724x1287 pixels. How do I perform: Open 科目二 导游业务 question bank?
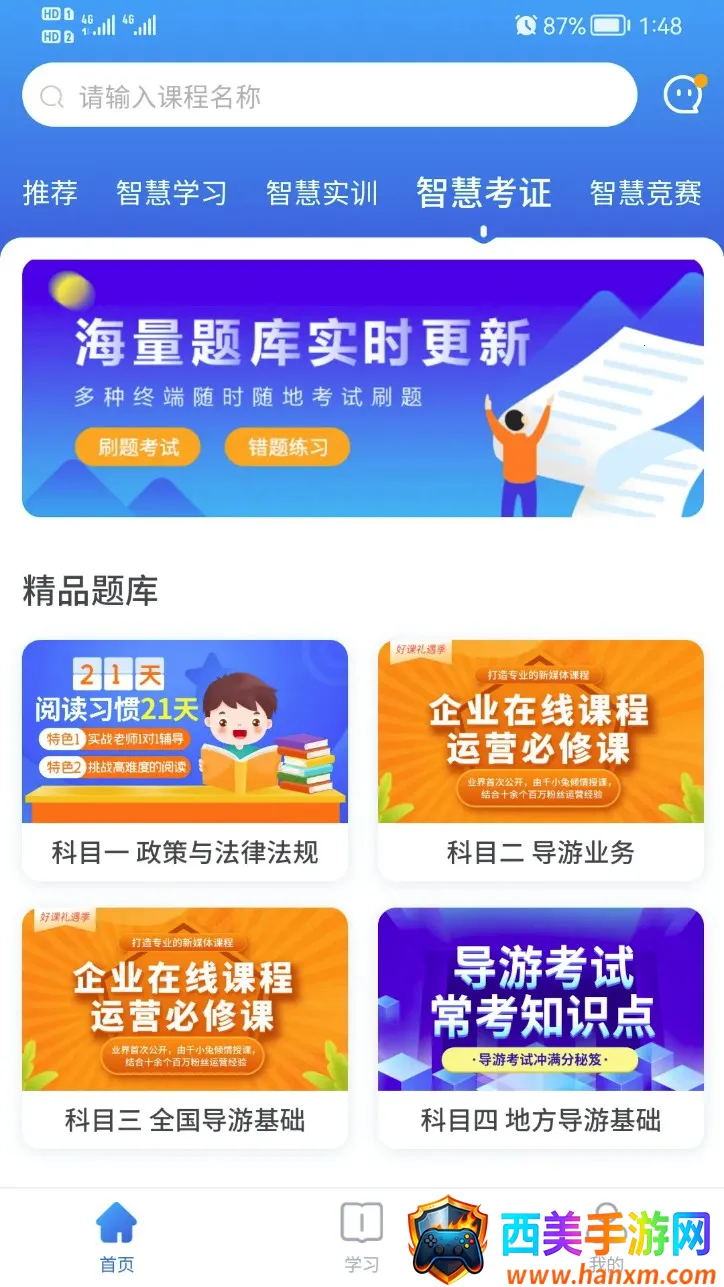point(541,760)
